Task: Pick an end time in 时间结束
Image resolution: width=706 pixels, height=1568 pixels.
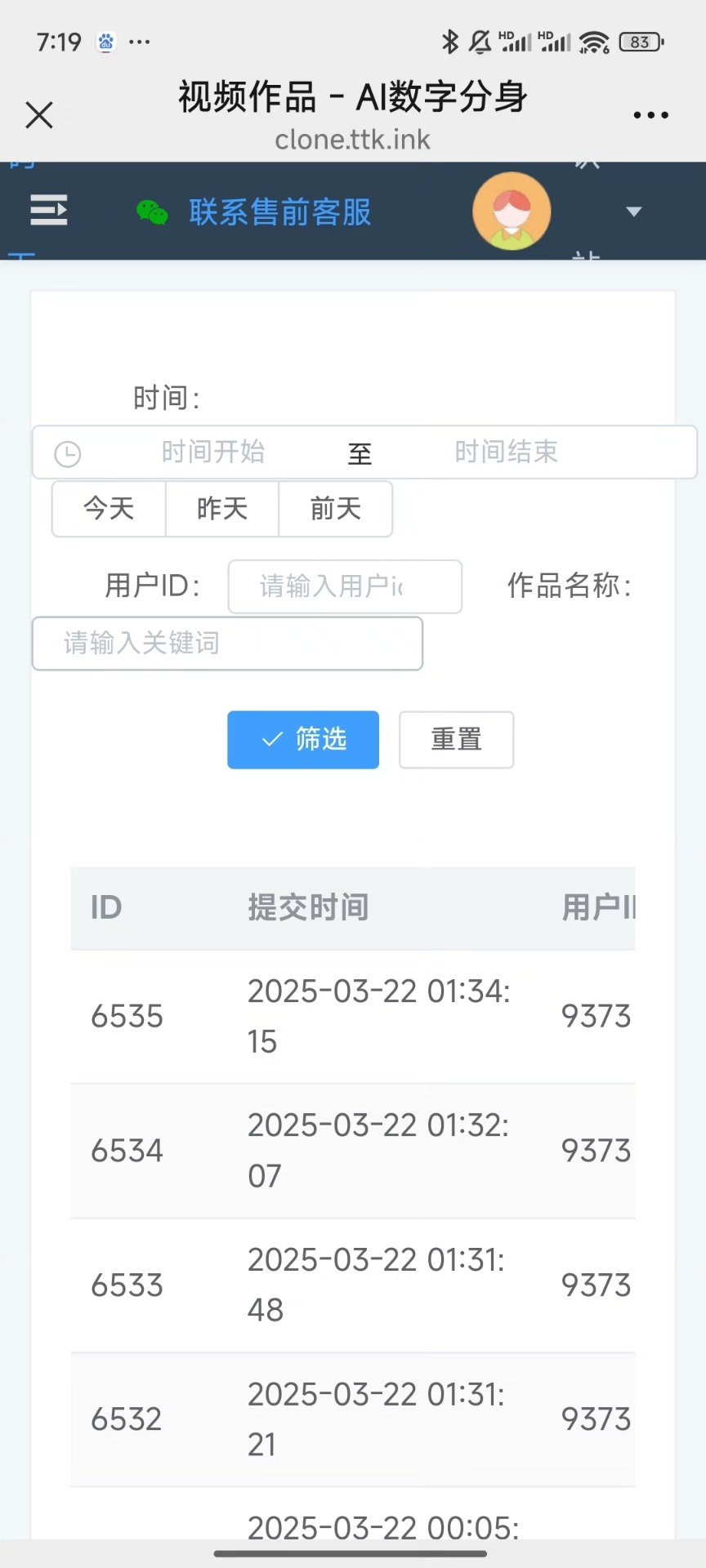Action: [x=506, y=452]
